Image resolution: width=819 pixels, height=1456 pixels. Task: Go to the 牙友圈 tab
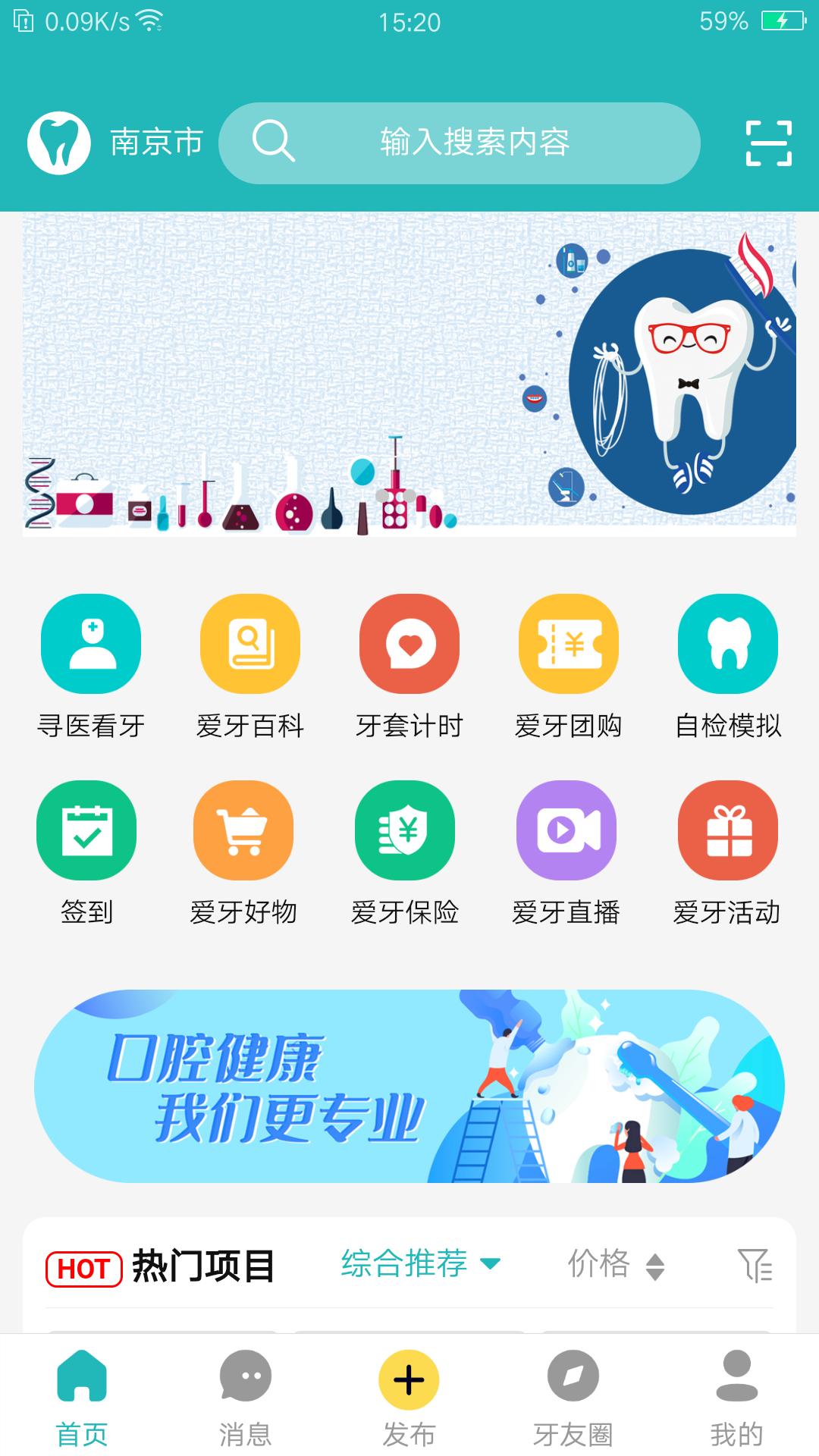tap(573, 1397)
